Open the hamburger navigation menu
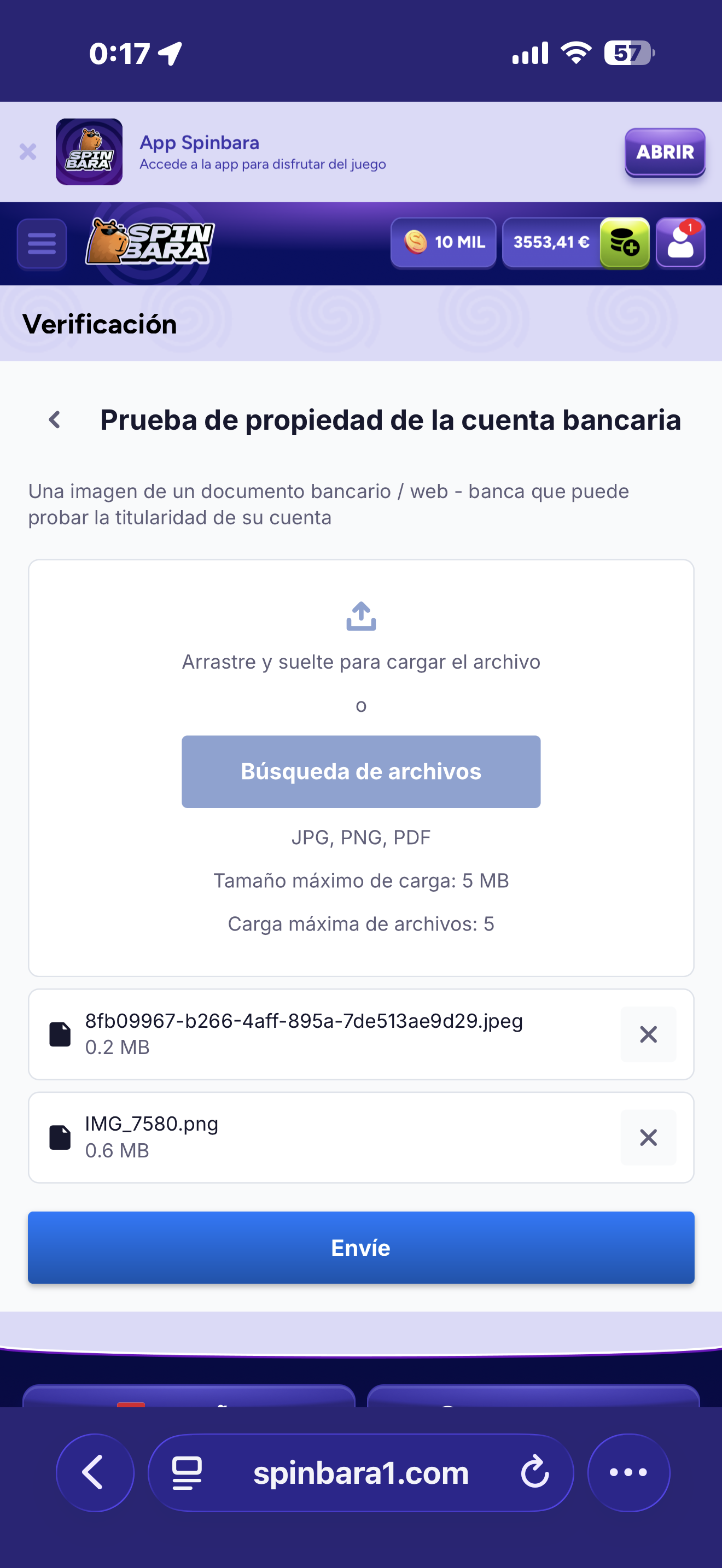 coord(41,243)
